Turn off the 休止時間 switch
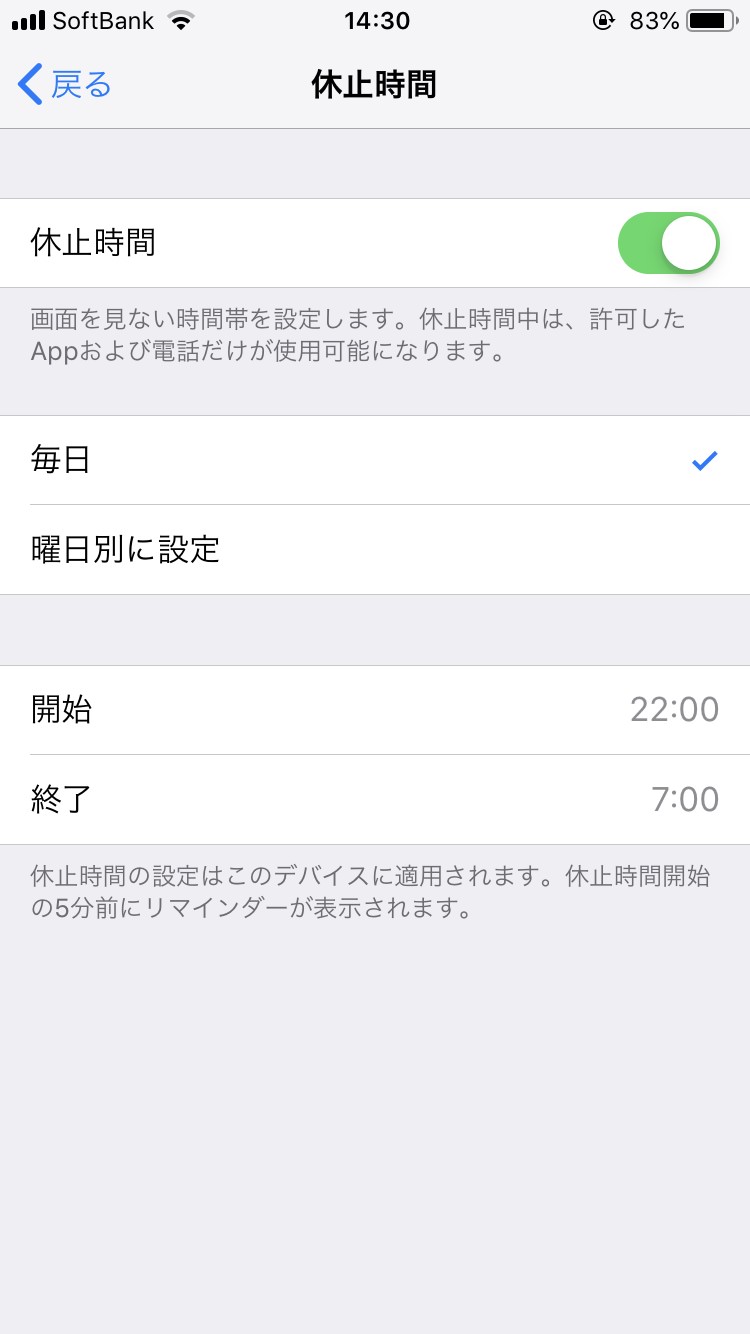This screenshot has height=1334, width=750. (668, 243)
